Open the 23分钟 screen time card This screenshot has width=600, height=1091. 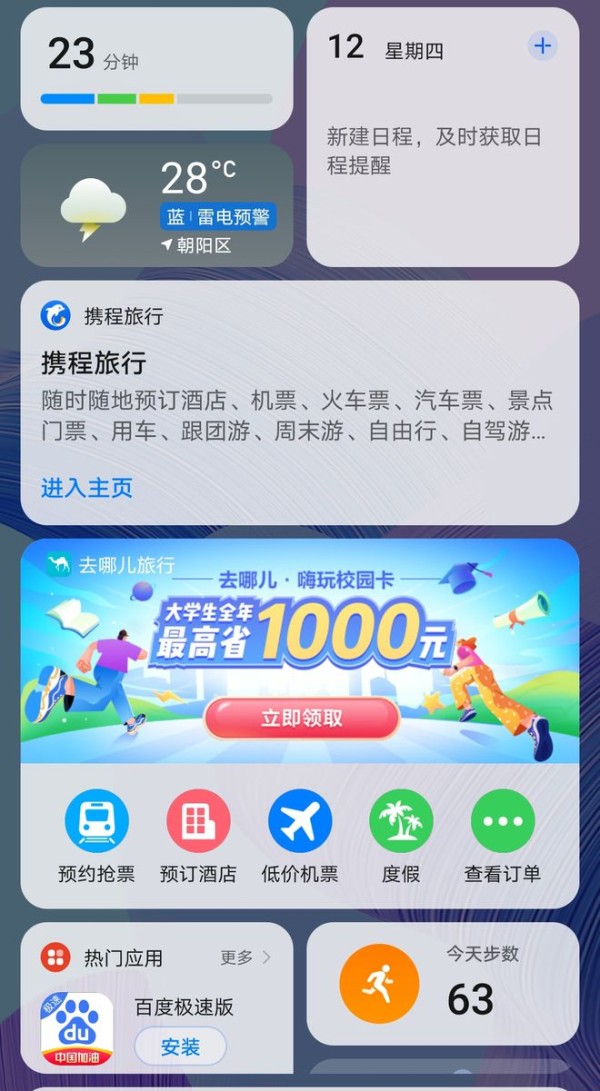[156, 69]
